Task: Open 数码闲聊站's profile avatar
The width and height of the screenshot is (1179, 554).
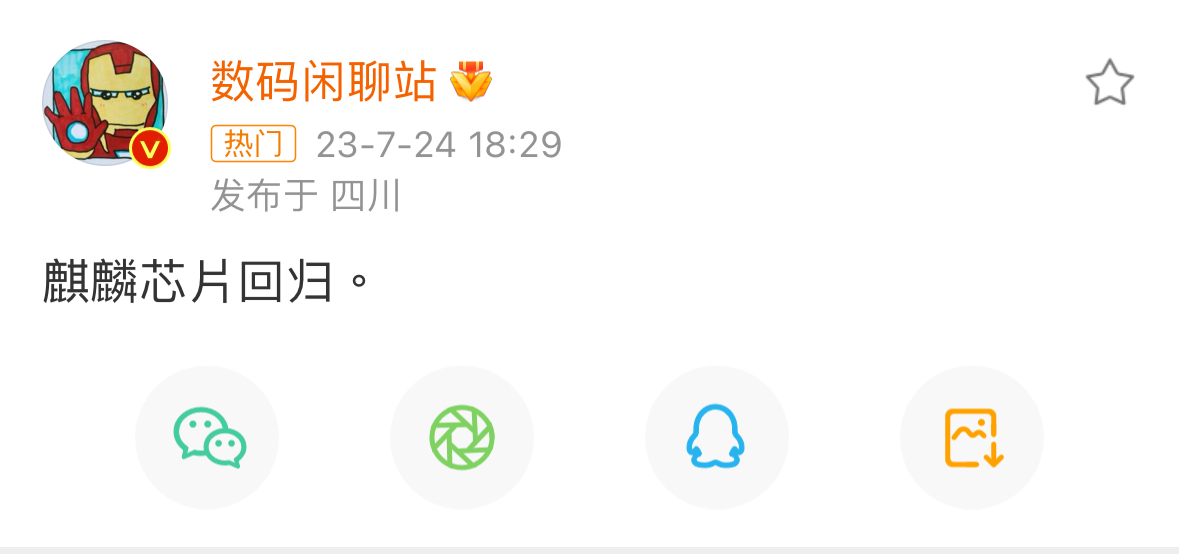Action: tap(105, 104)
